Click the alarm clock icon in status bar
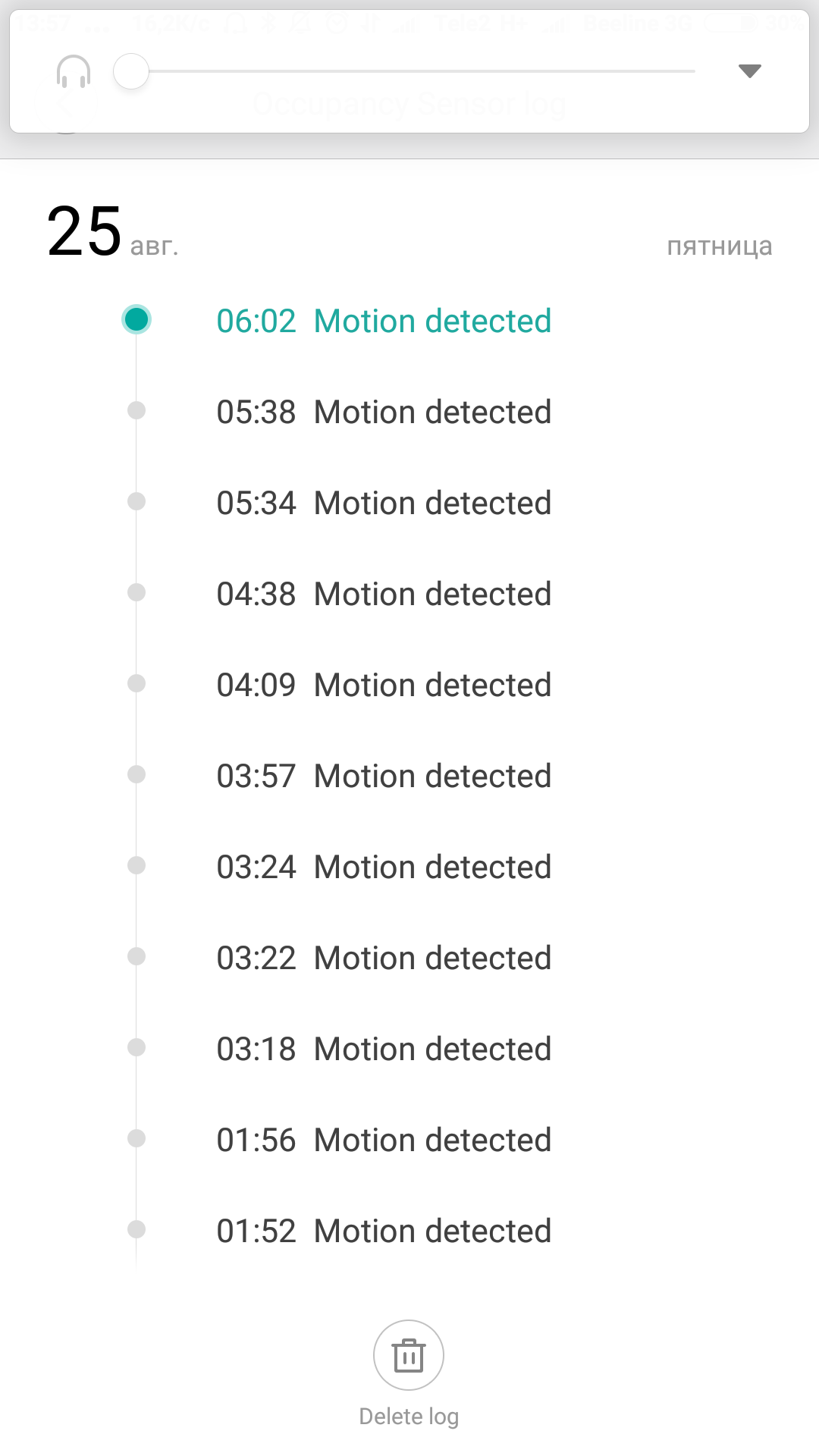This screenshot has width=819, height=1456. pyautogui.click(x=336, y=23)
